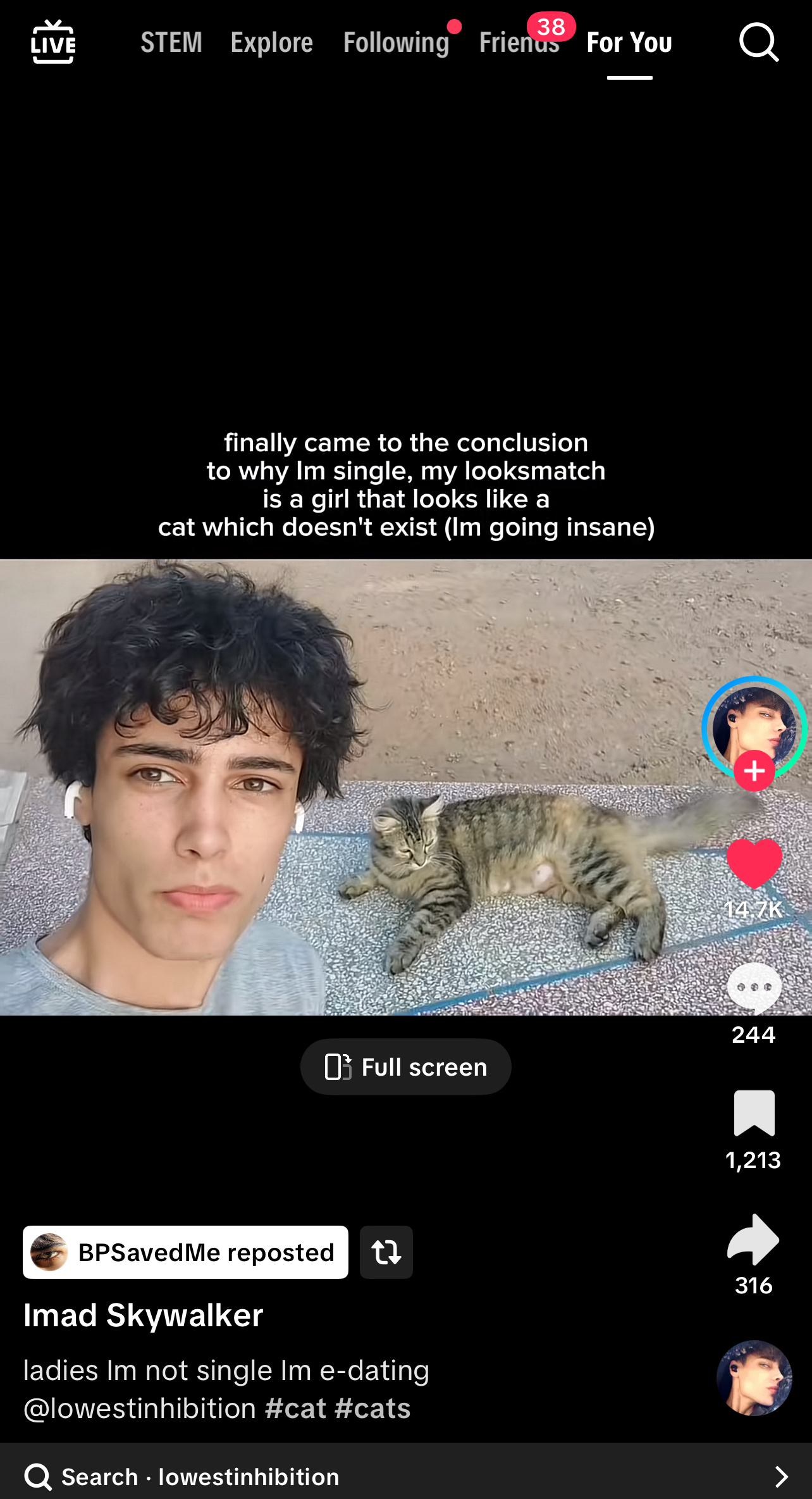812x1499 pixels.
Task: Switch to the Explore tab
Action: tap(271, 42)
